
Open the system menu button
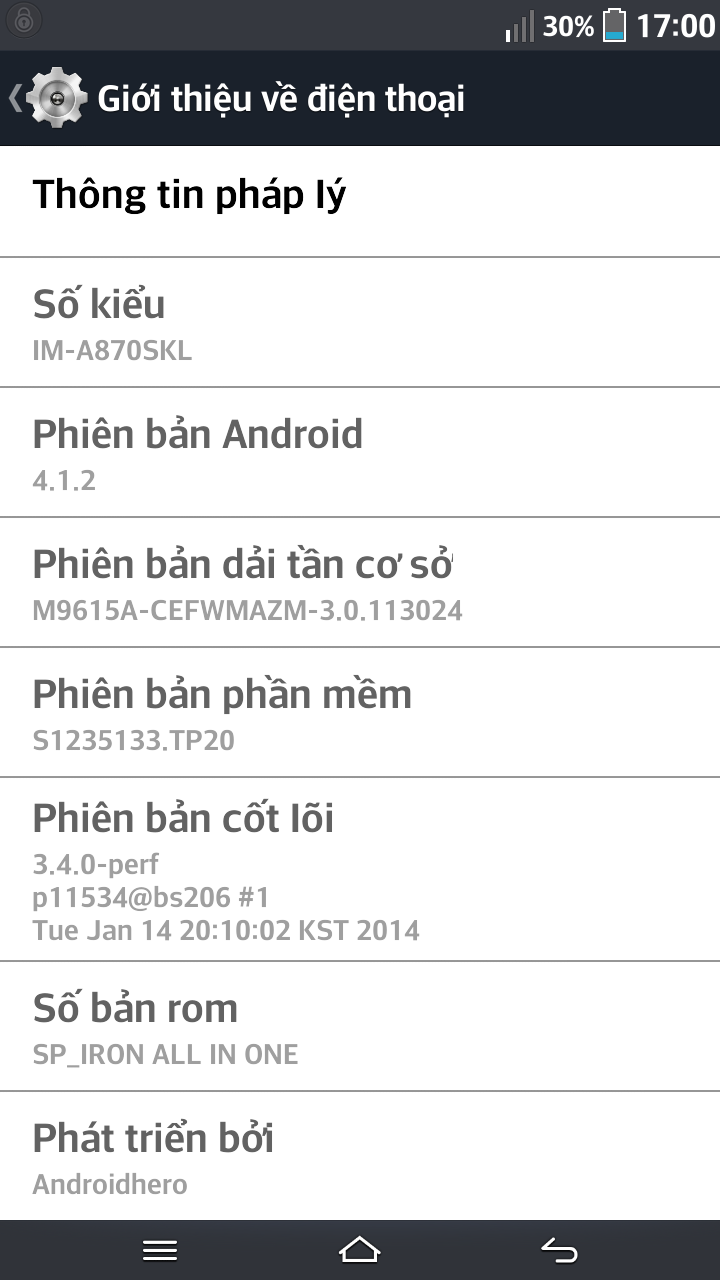point(160,1250)
